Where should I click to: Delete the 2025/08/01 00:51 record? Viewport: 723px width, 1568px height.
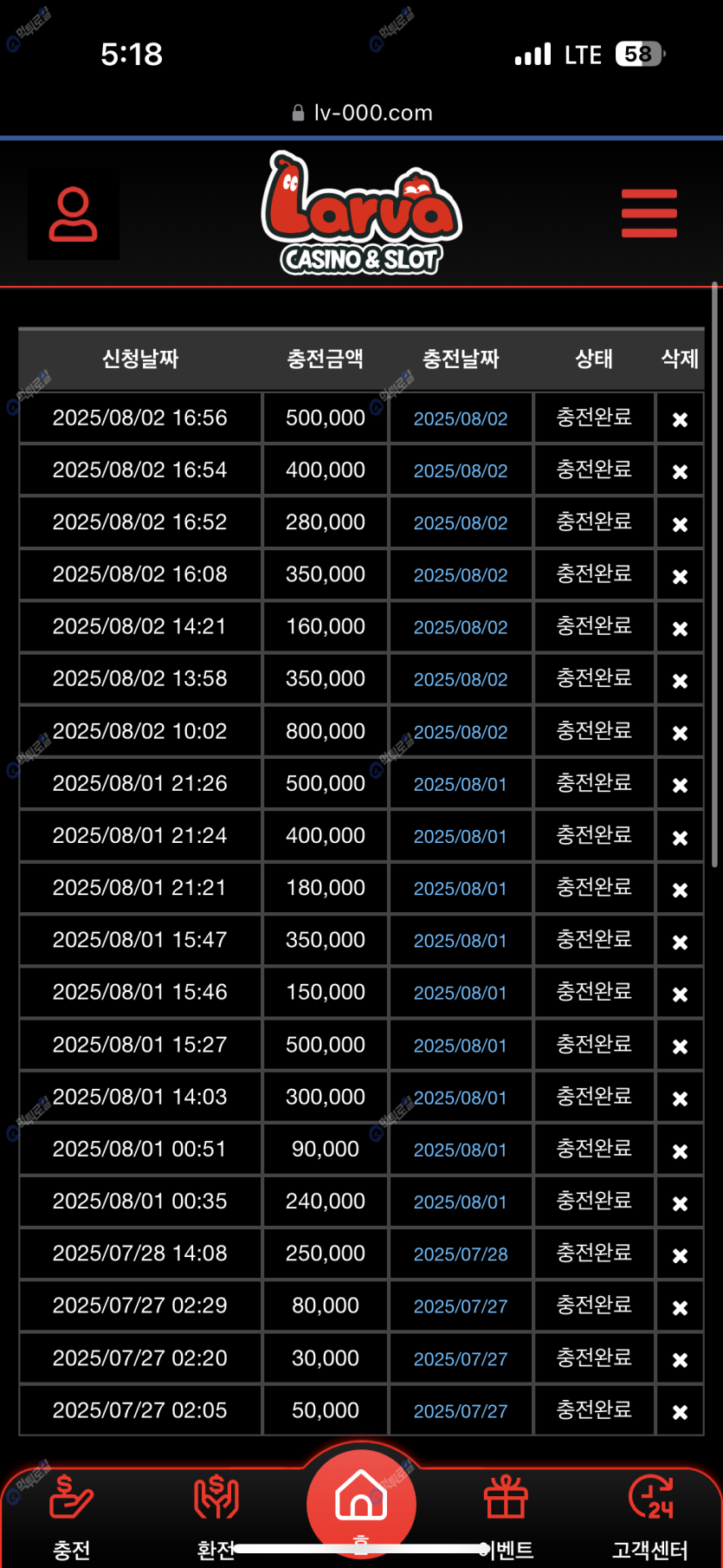pos(680,1150)
